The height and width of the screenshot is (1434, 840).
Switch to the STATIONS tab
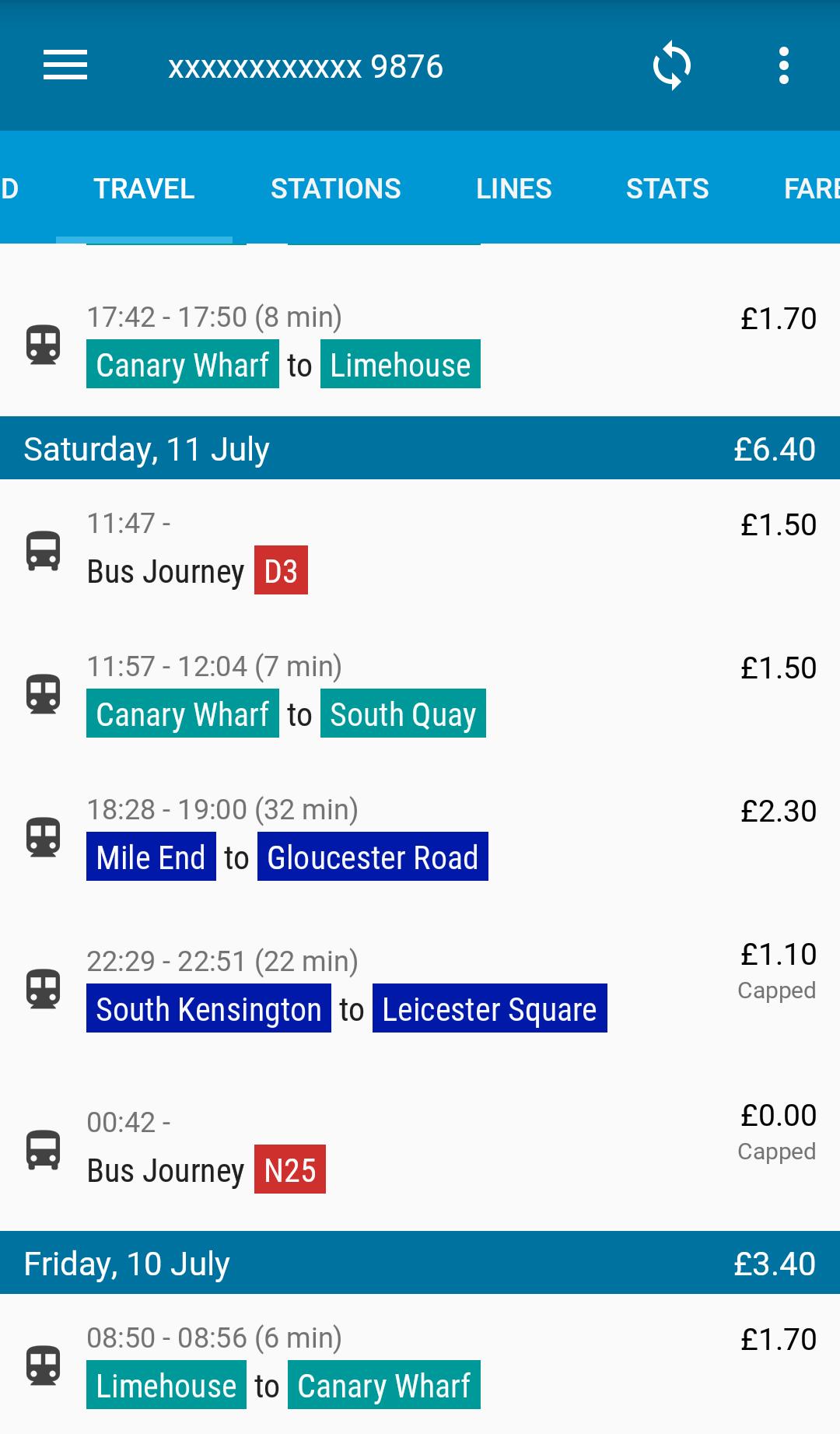[x=335, y=188]
